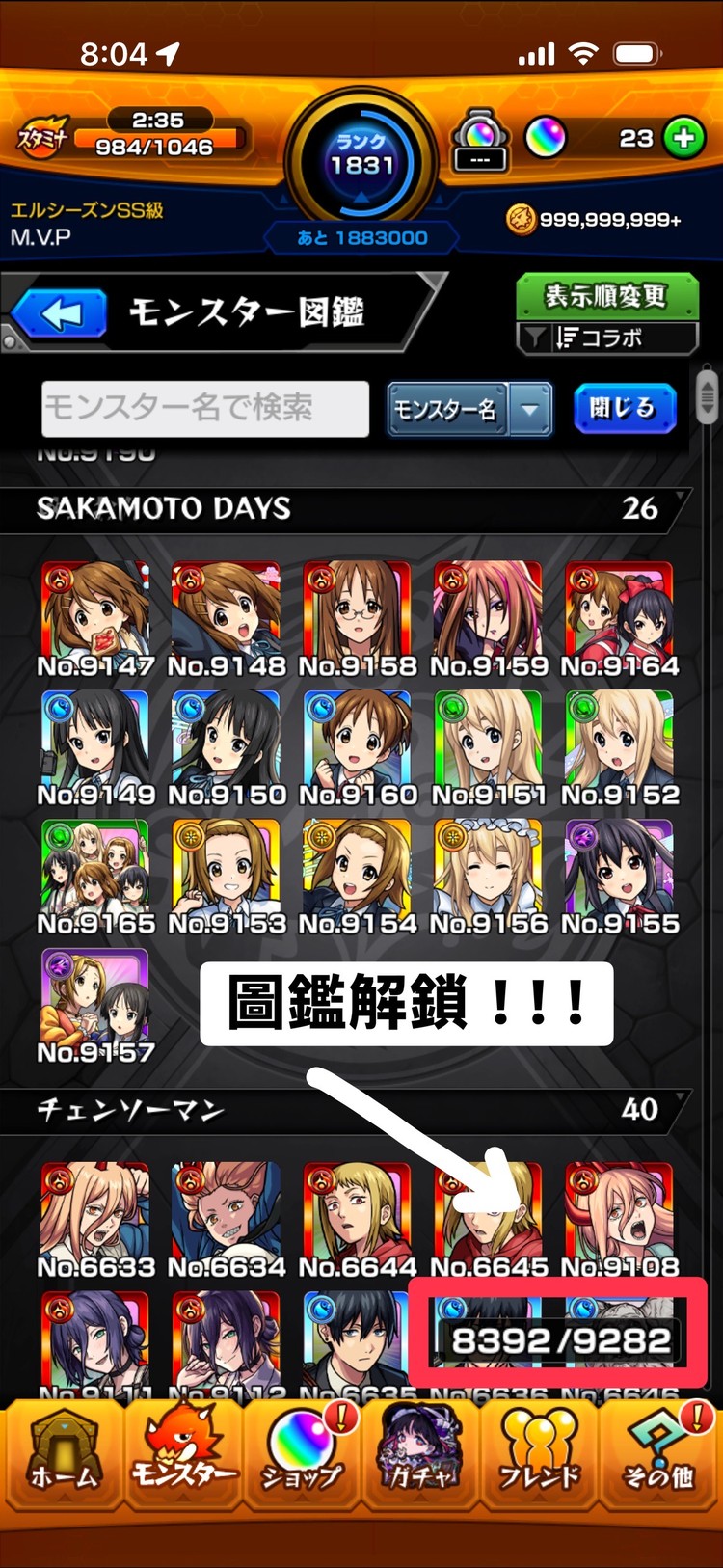Go back from モンスター図鑑
This screenshot has width=723, height=1568.
(x=60, y=314)
